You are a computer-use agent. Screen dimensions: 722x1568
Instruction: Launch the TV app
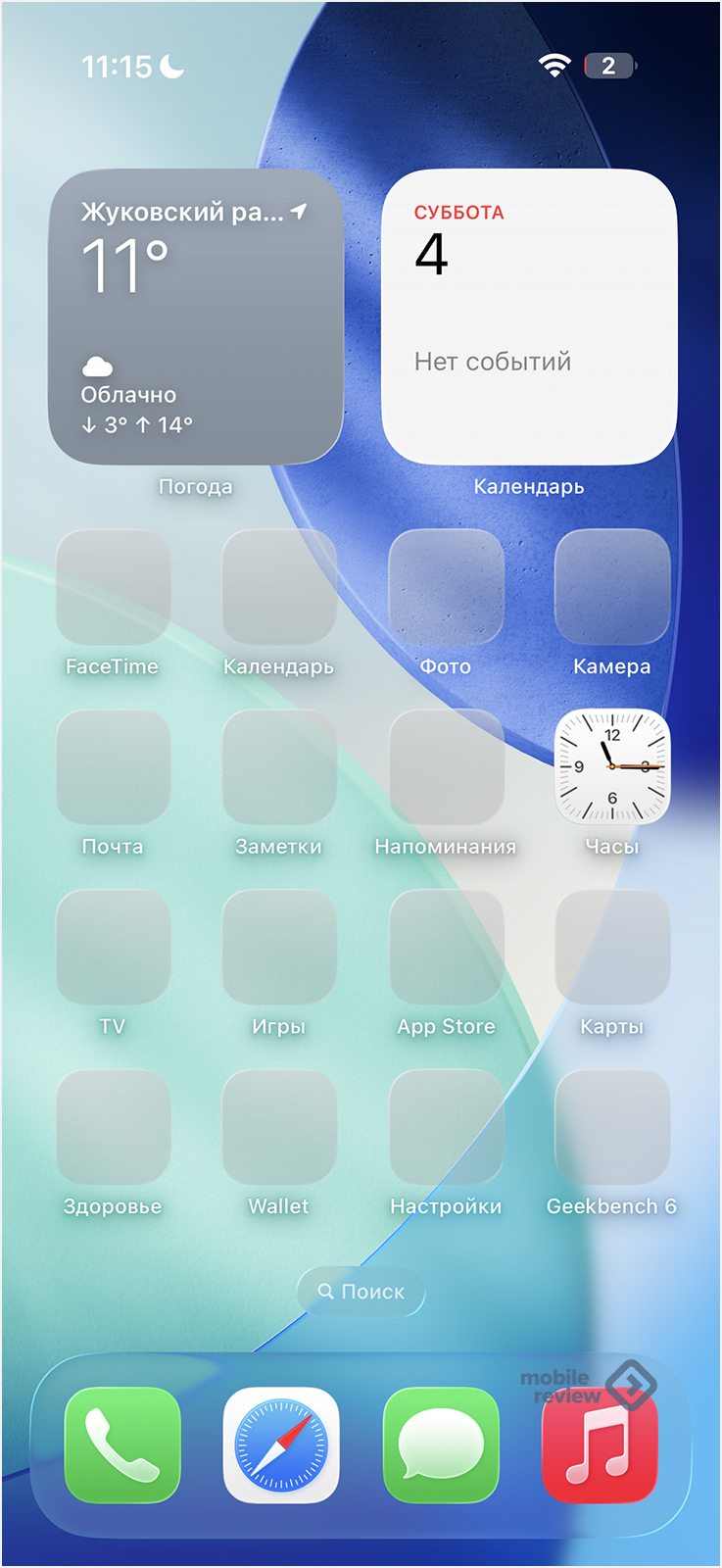pyautogui.click(x=113, y=948)
